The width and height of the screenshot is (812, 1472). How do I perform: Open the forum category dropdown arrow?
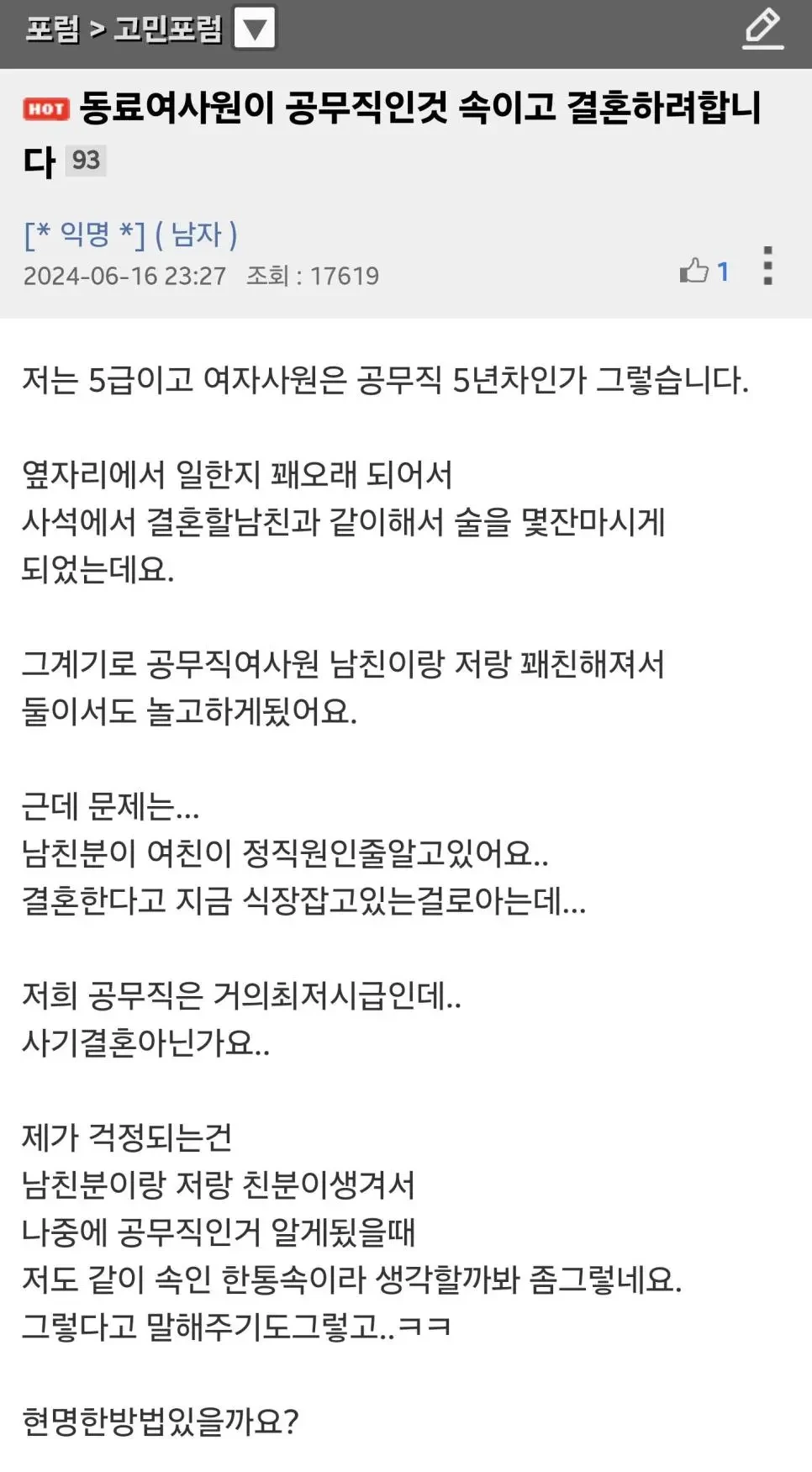click(x=254, y=30)
